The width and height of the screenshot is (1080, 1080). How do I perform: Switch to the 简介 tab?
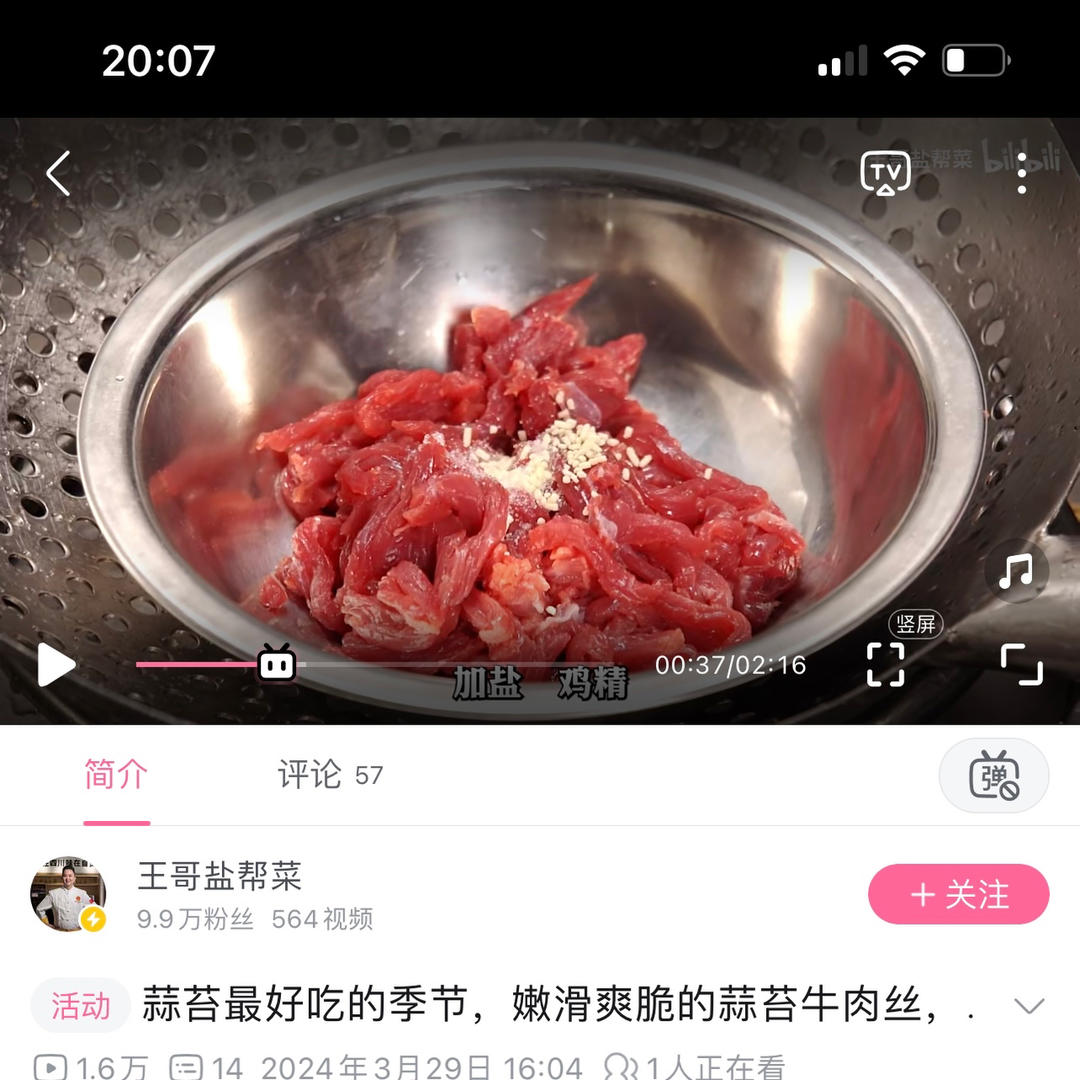coord(116,775)
